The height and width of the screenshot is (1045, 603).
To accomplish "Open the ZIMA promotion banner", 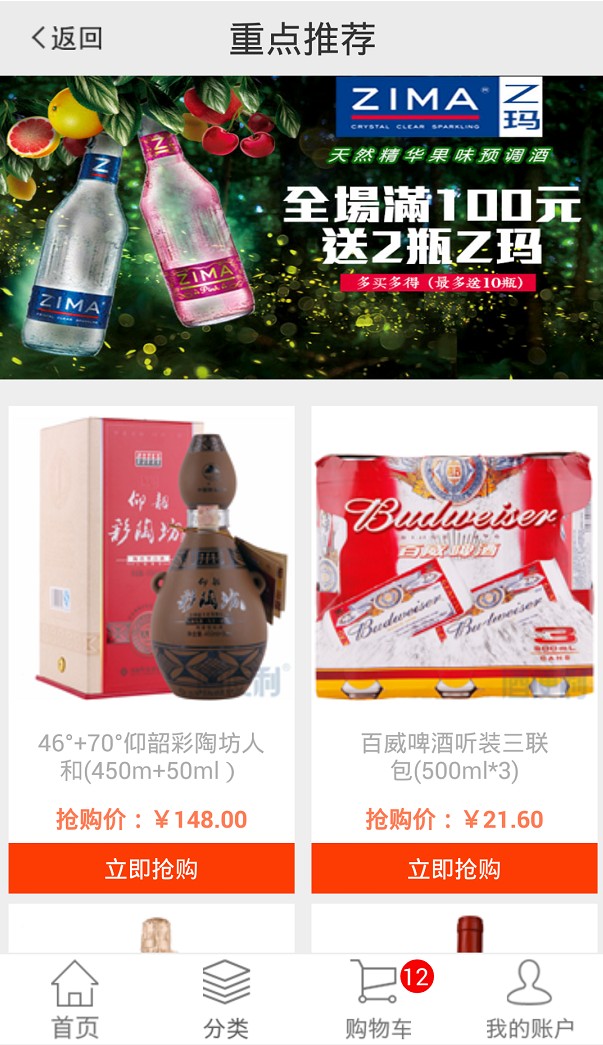I will tap(301, 228).
